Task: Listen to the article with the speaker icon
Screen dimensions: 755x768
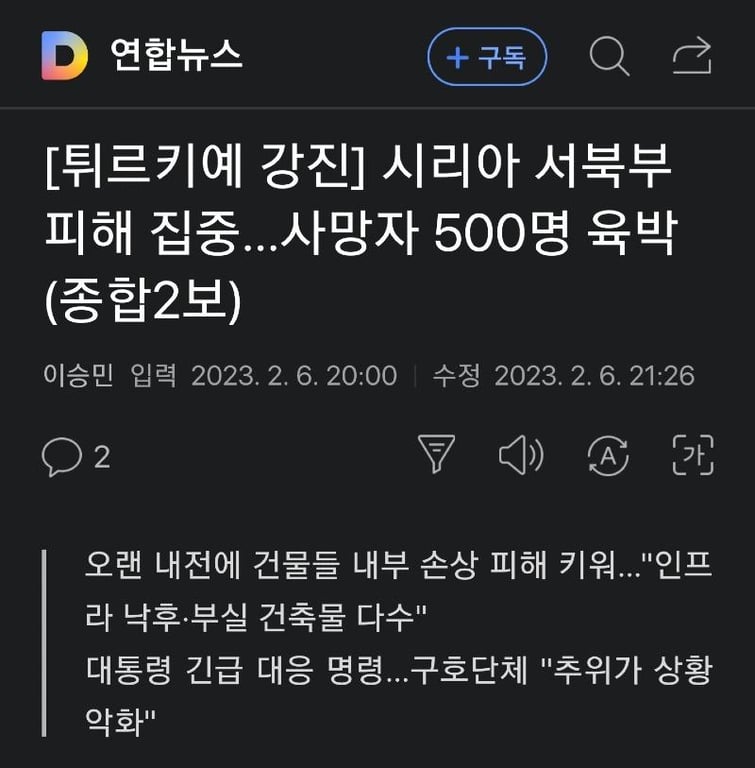Action: point(520,456)
